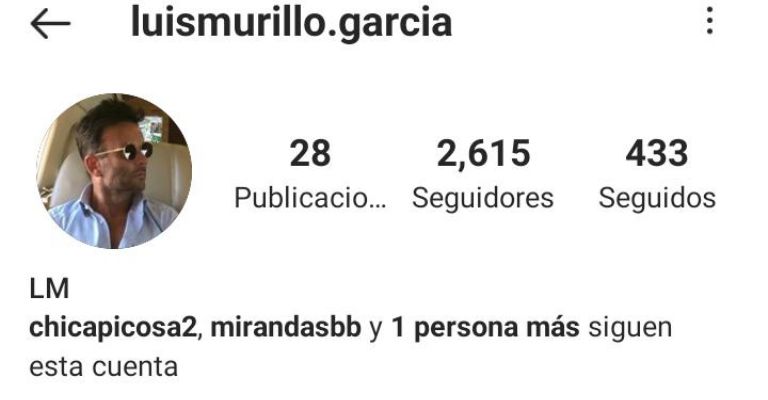Open the 433 Seguidos list
The width and height of the screenshot is (768, 400).
tap(657, 173)
